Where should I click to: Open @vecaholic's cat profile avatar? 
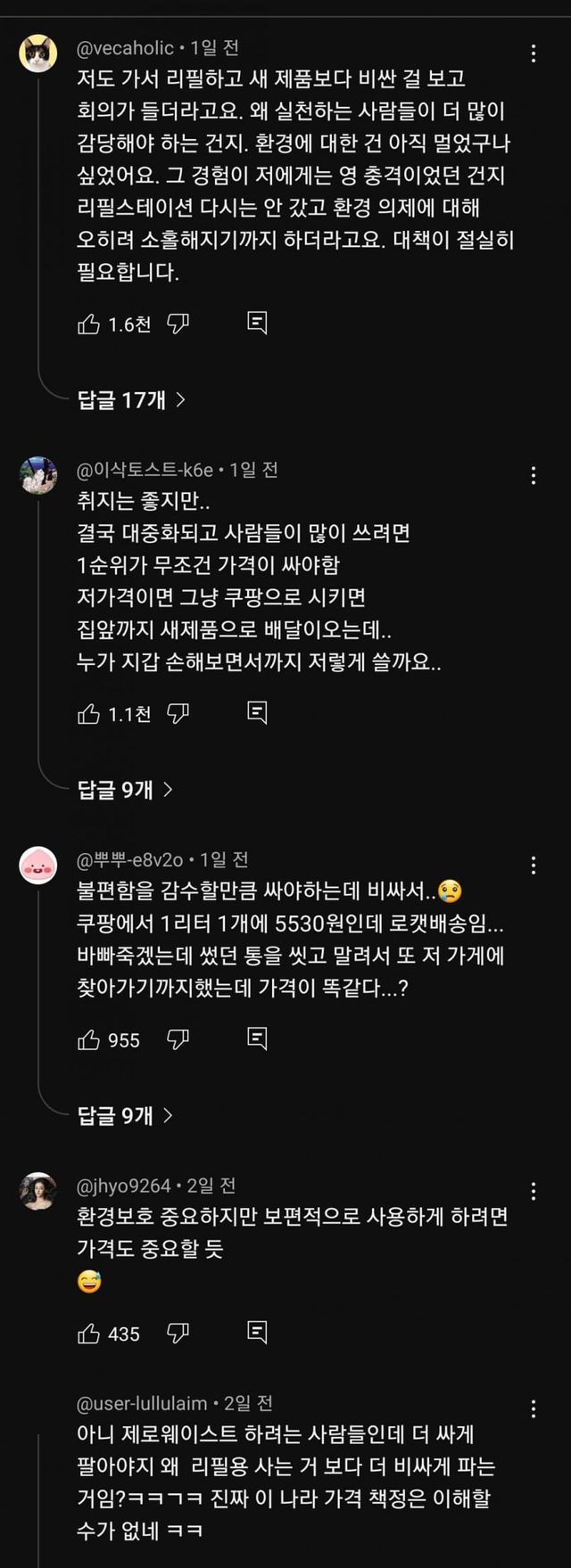37,53
